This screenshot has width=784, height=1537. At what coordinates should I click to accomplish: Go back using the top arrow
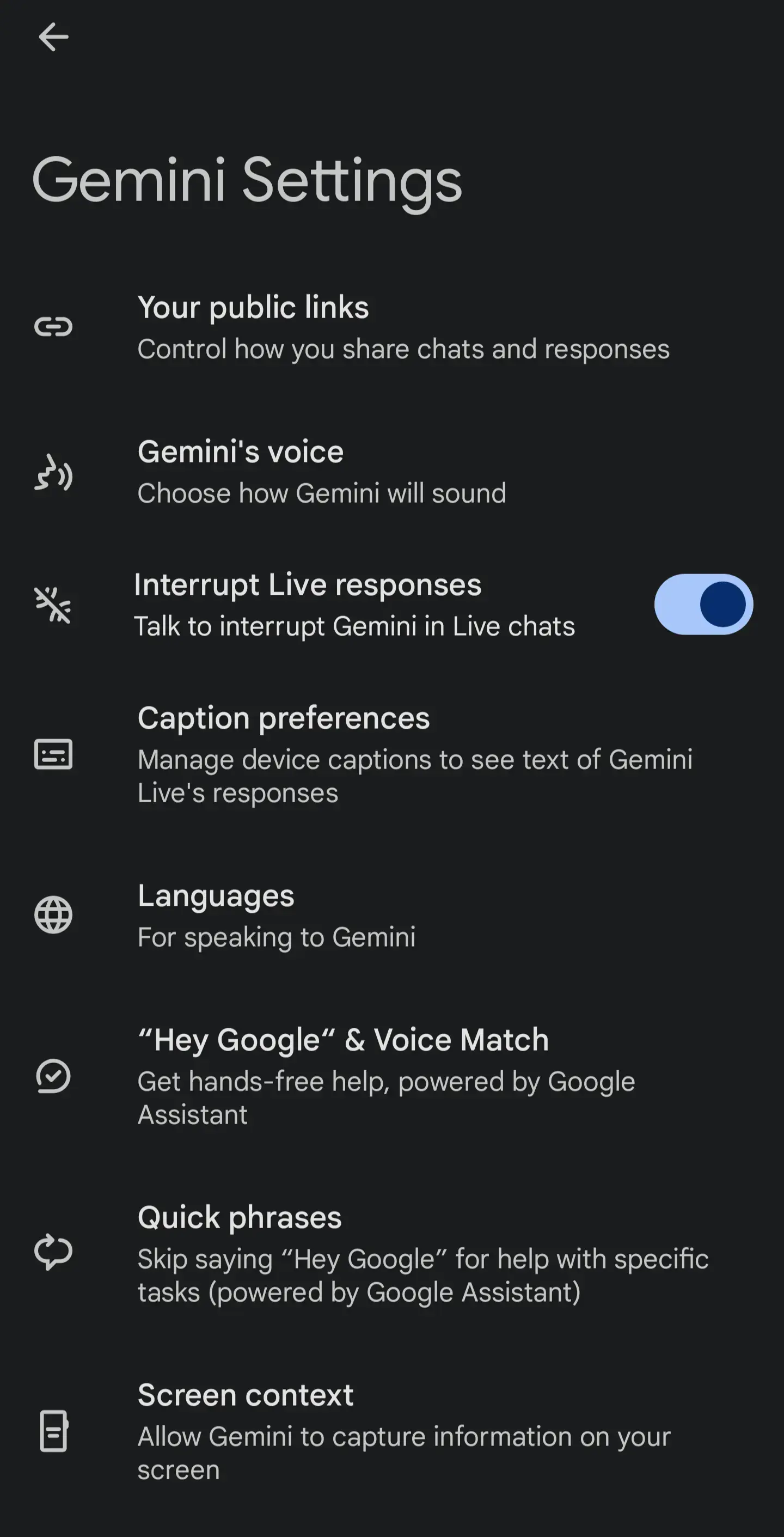53,37
